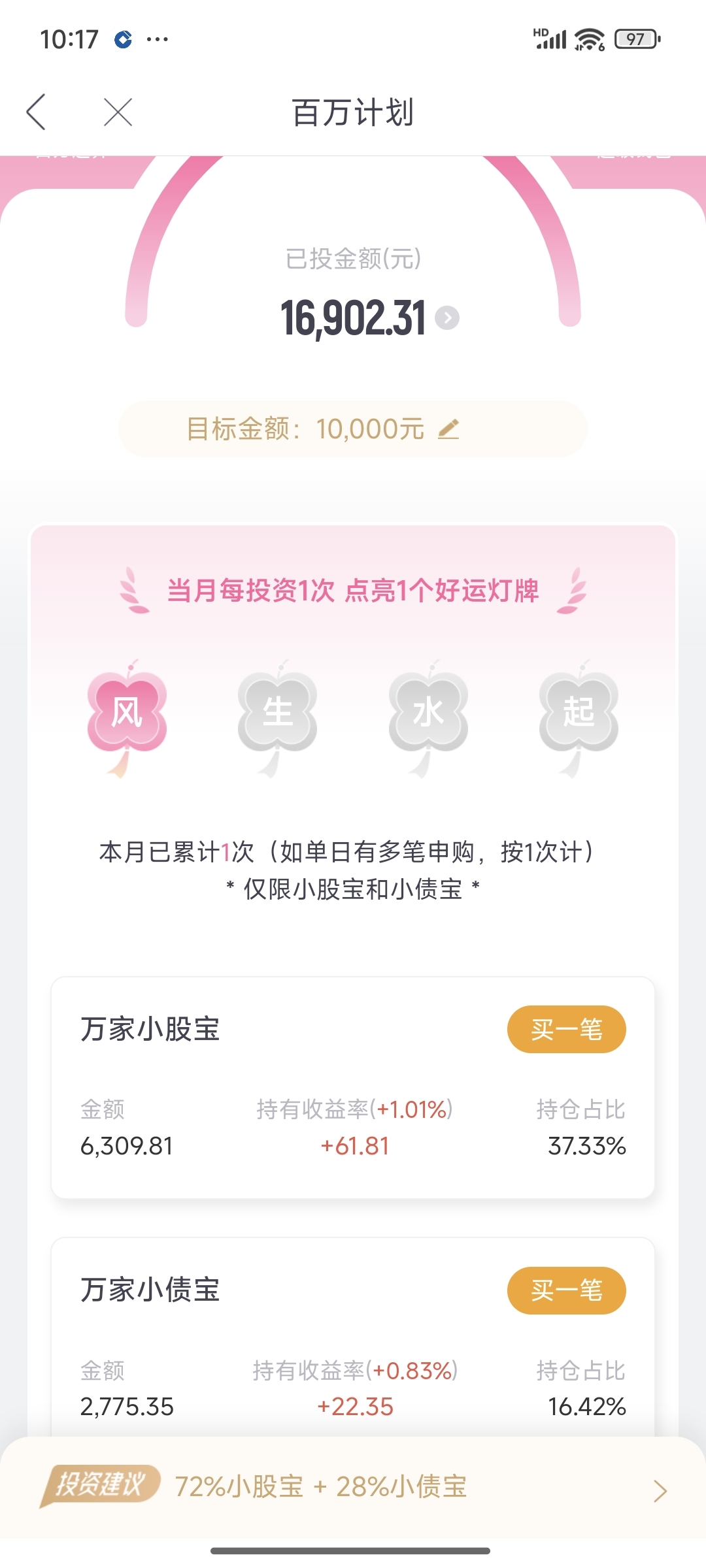Open 投资建议 72%小股宝 + 28%小债宝 banner
This screenshot has width=706, height=1568.
click(x=353, y=1488)
